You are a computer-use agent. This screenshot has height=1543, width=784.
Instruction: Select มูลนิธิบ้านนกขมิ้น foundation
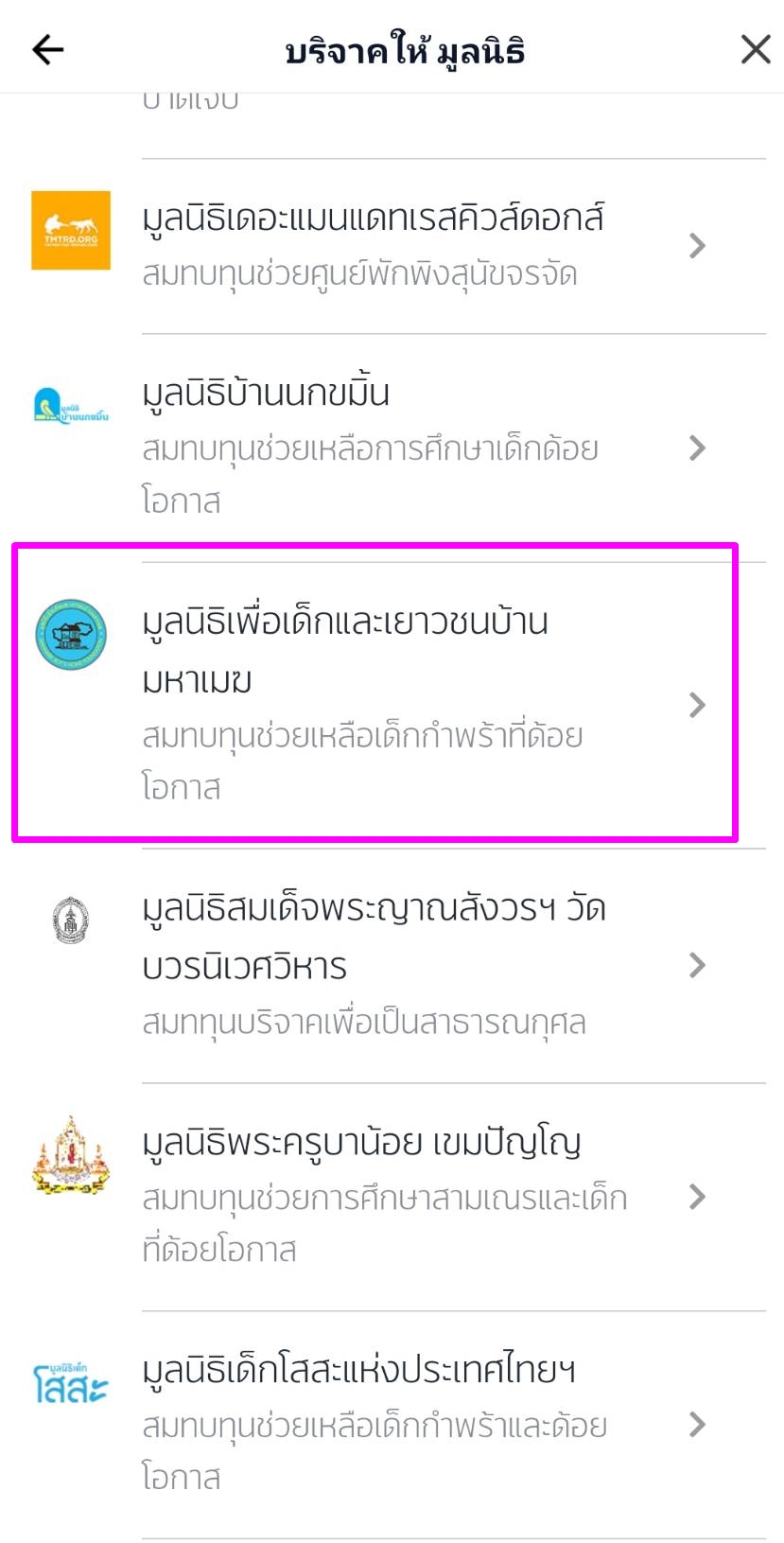[x=397, y=447]
